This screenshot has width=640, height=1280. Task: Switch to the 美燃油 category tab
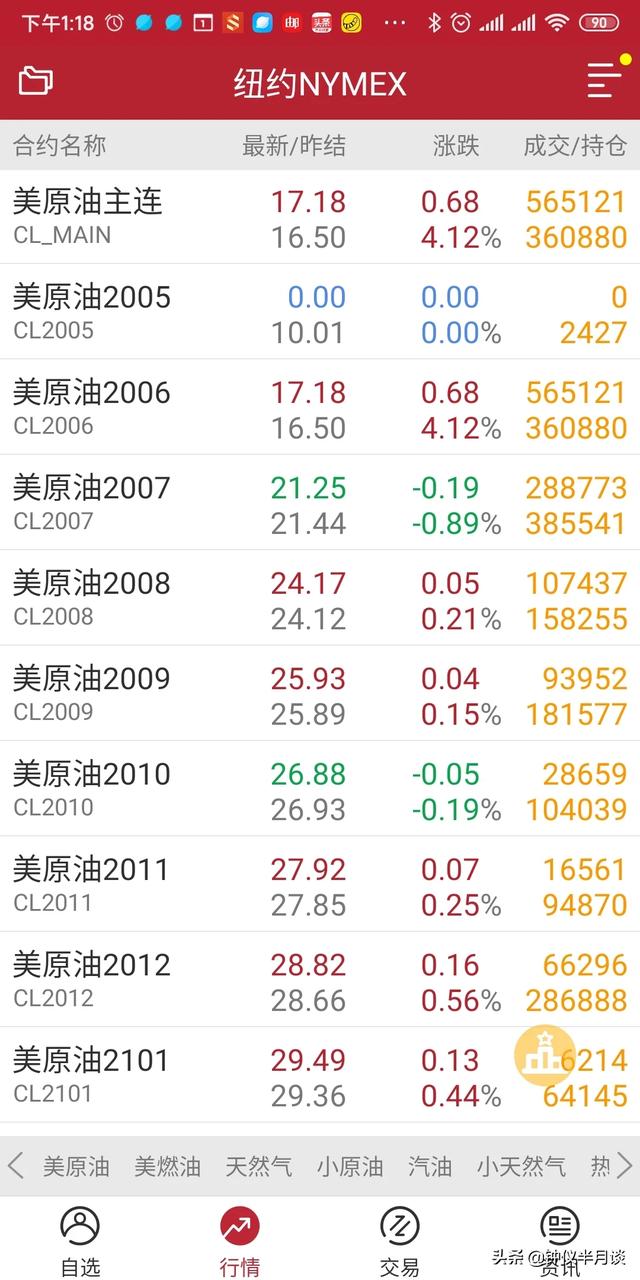click(x=167, y=1166)
